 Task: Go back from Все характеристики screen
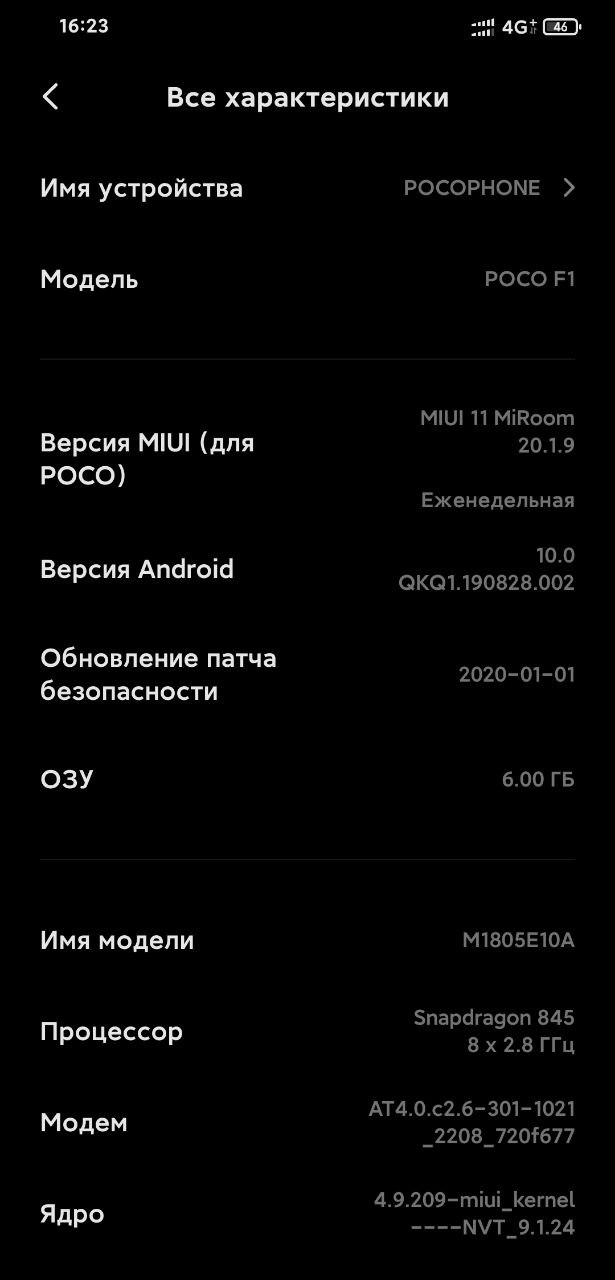[x=51, y=97]
